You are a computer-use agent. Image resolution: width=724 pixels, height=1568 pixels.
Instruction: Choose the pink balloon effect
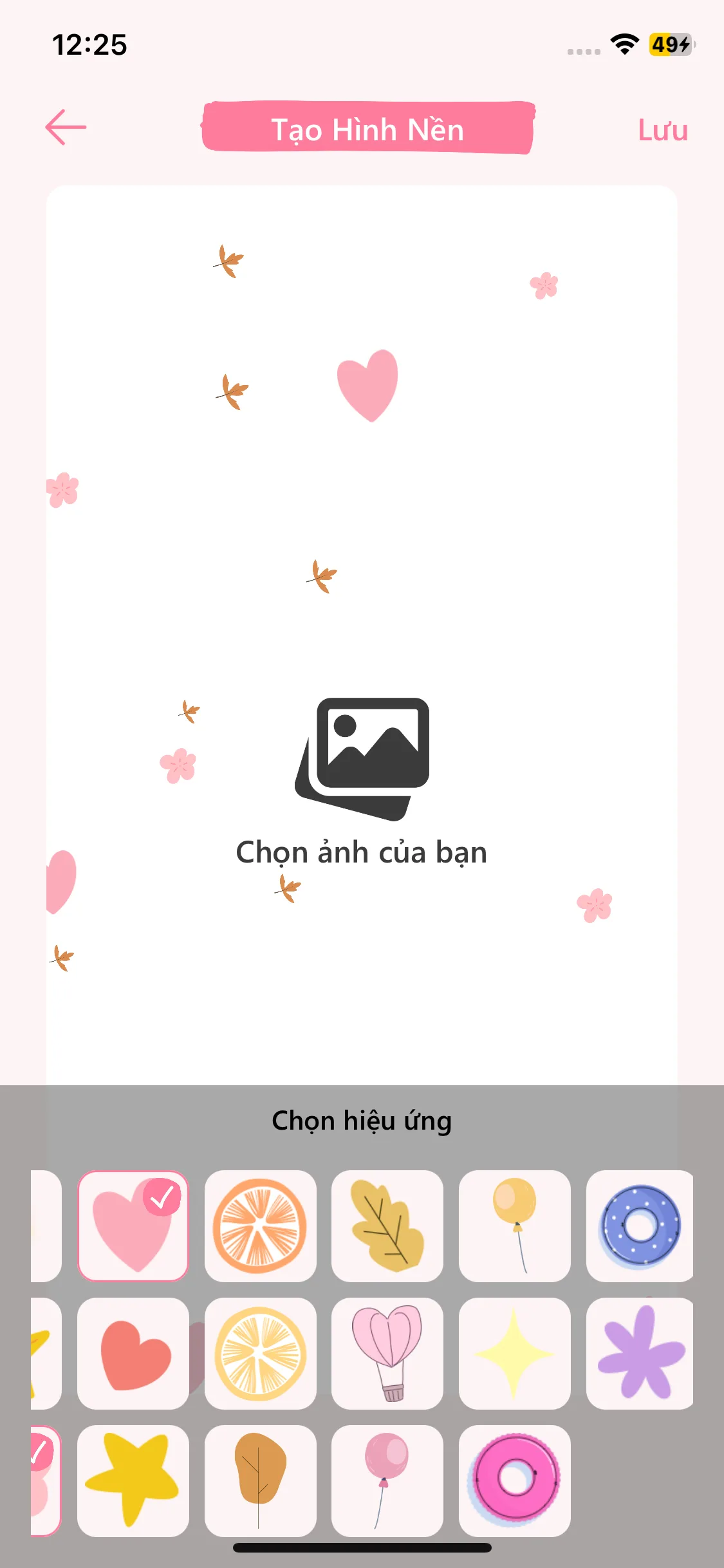(x=387, y=1481)
